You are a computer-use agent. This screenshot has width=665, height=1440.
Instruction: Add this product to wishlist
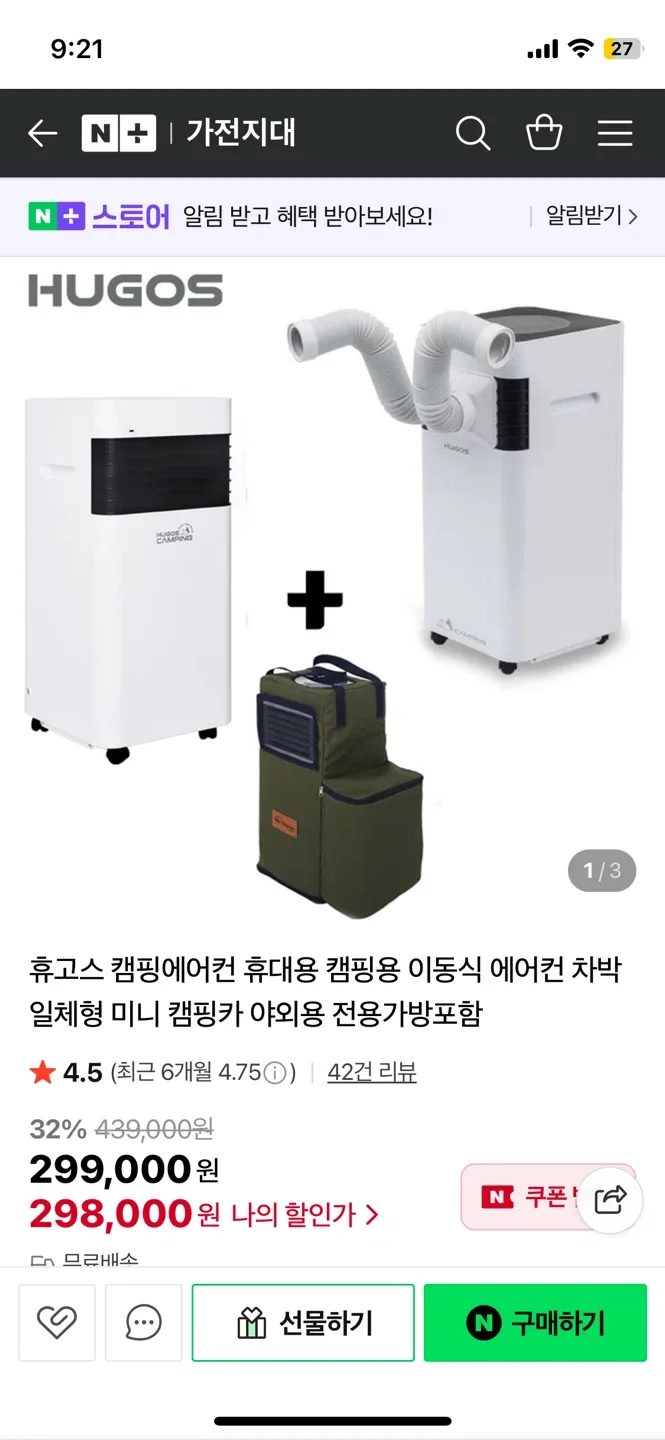tap(57, 1323)
